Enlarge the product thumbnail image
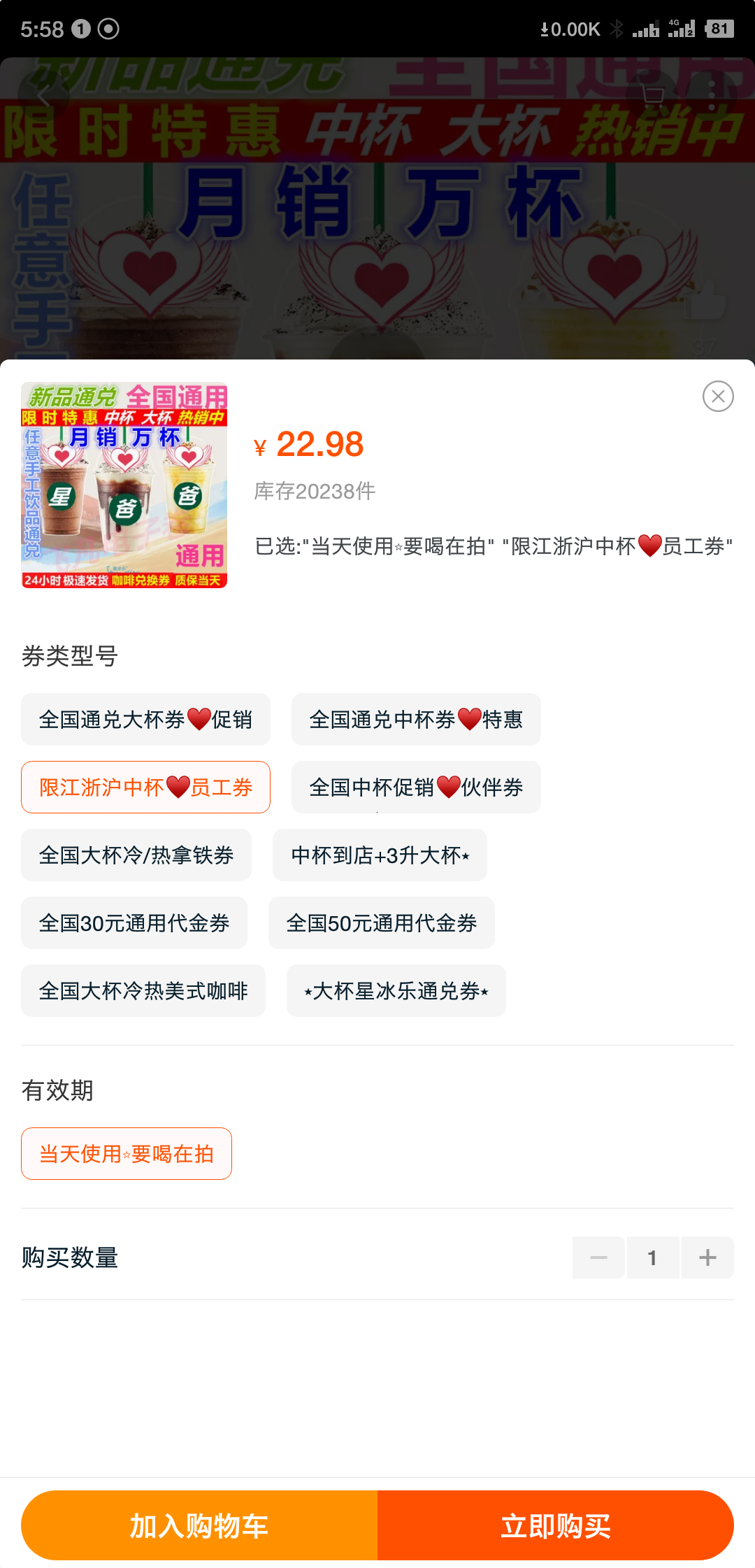This screenshot has height=1568, width=755. point(124,485)
